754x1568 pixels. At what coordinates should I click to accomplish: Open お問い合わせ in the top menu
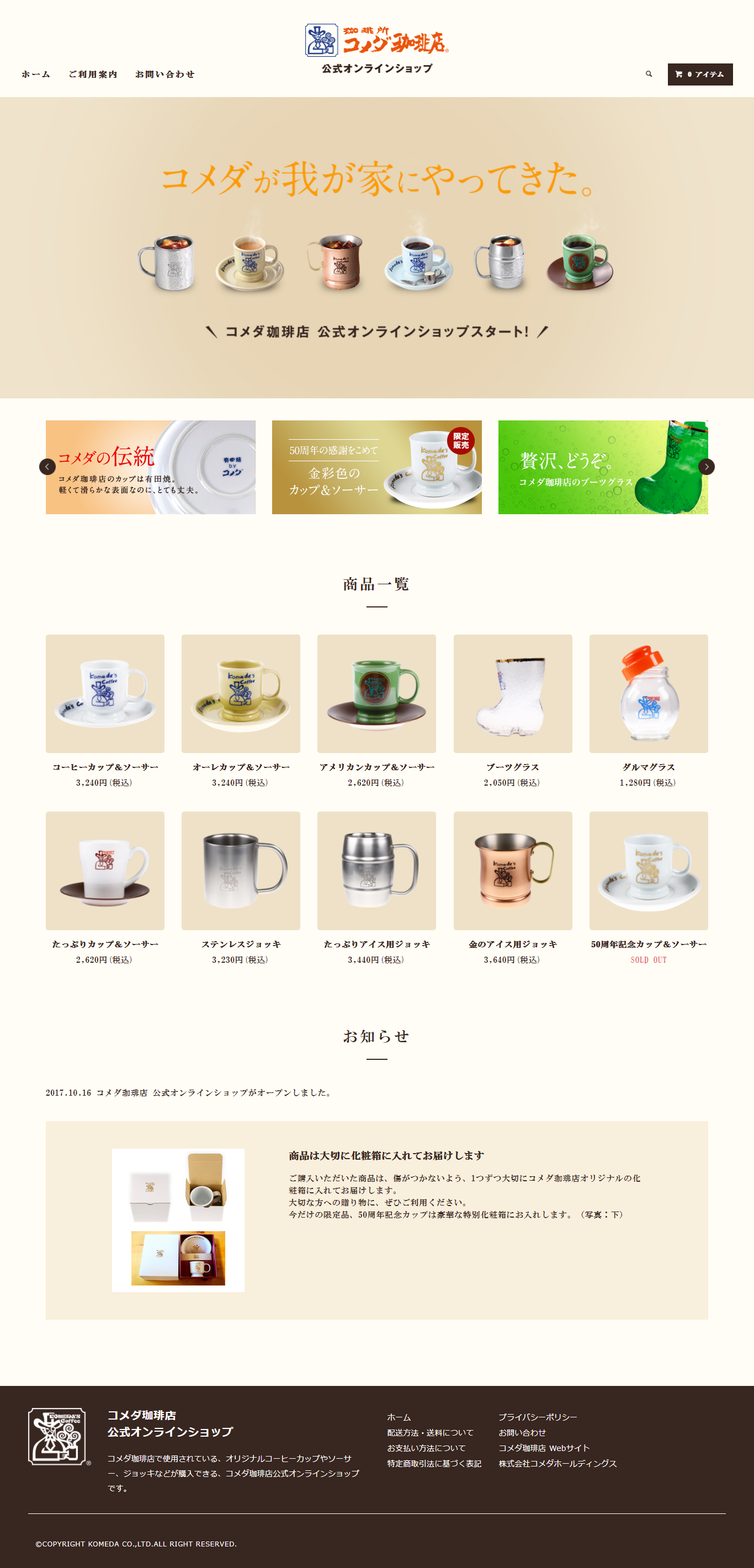165,74
